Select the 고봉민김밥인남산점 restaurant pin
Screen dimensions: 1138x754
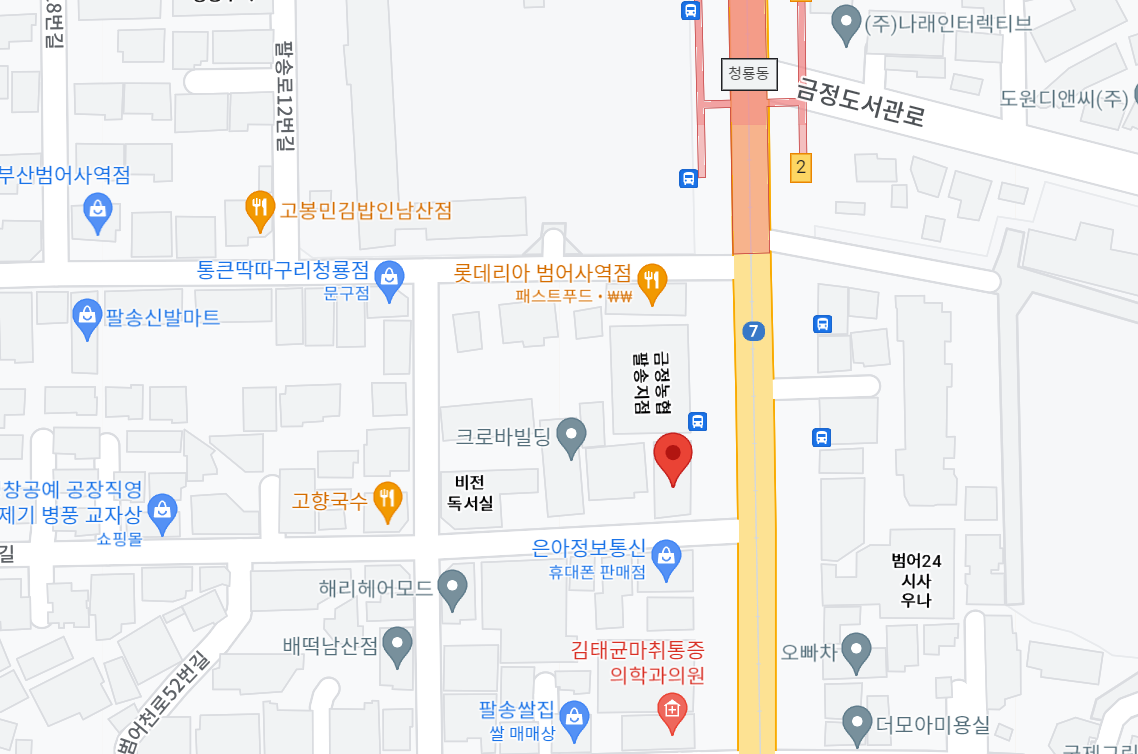pyautogui.click(x=260, y=209)
